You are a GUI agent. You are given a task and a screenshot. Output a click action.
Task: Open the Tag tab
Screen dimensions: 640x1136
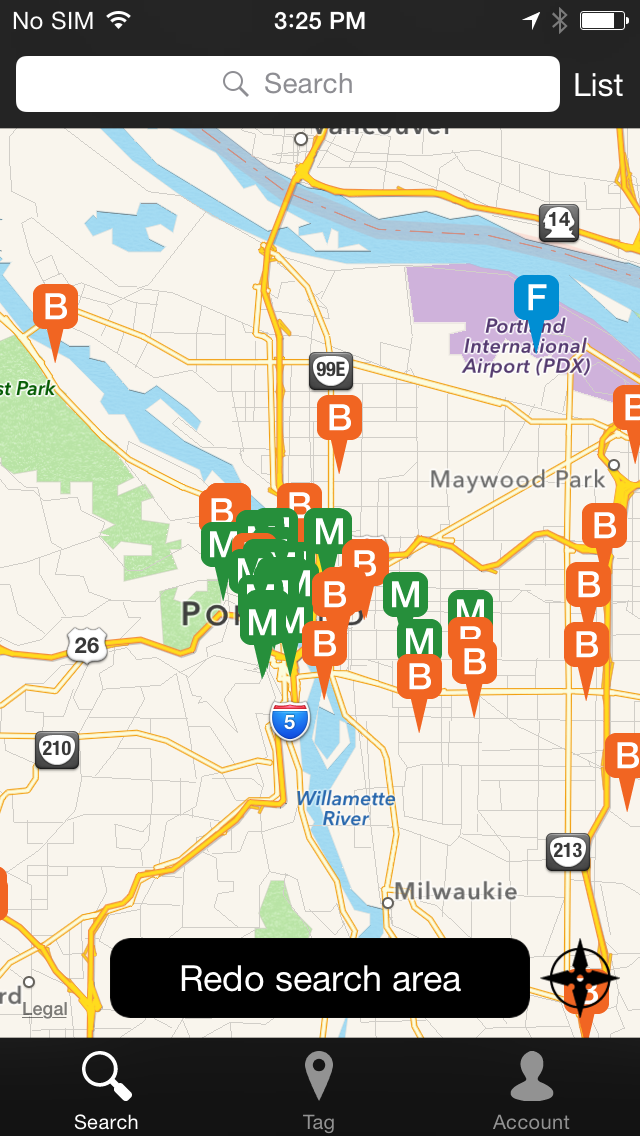tap(319, 1090)
